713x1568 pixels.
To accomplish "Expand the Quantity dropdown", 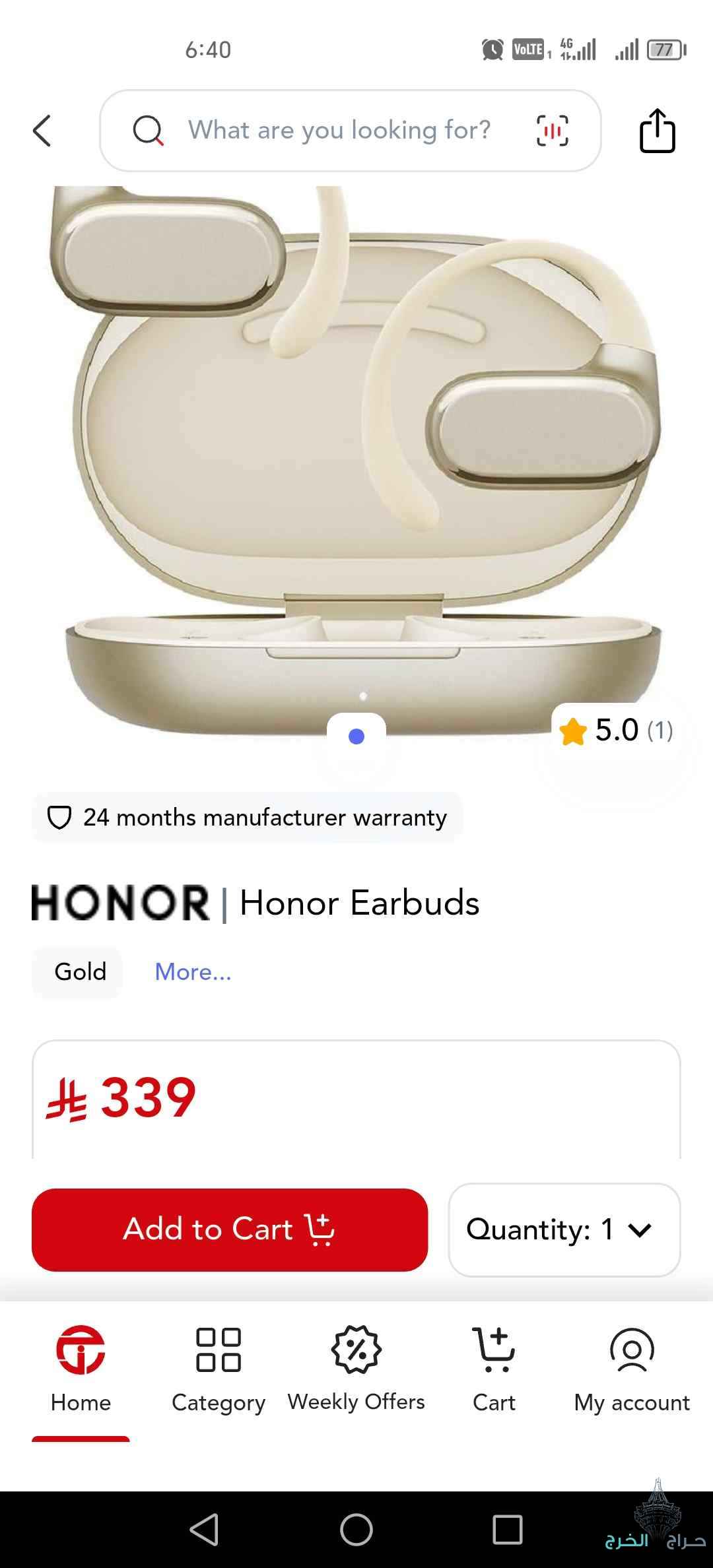I will click(564, 1229).
